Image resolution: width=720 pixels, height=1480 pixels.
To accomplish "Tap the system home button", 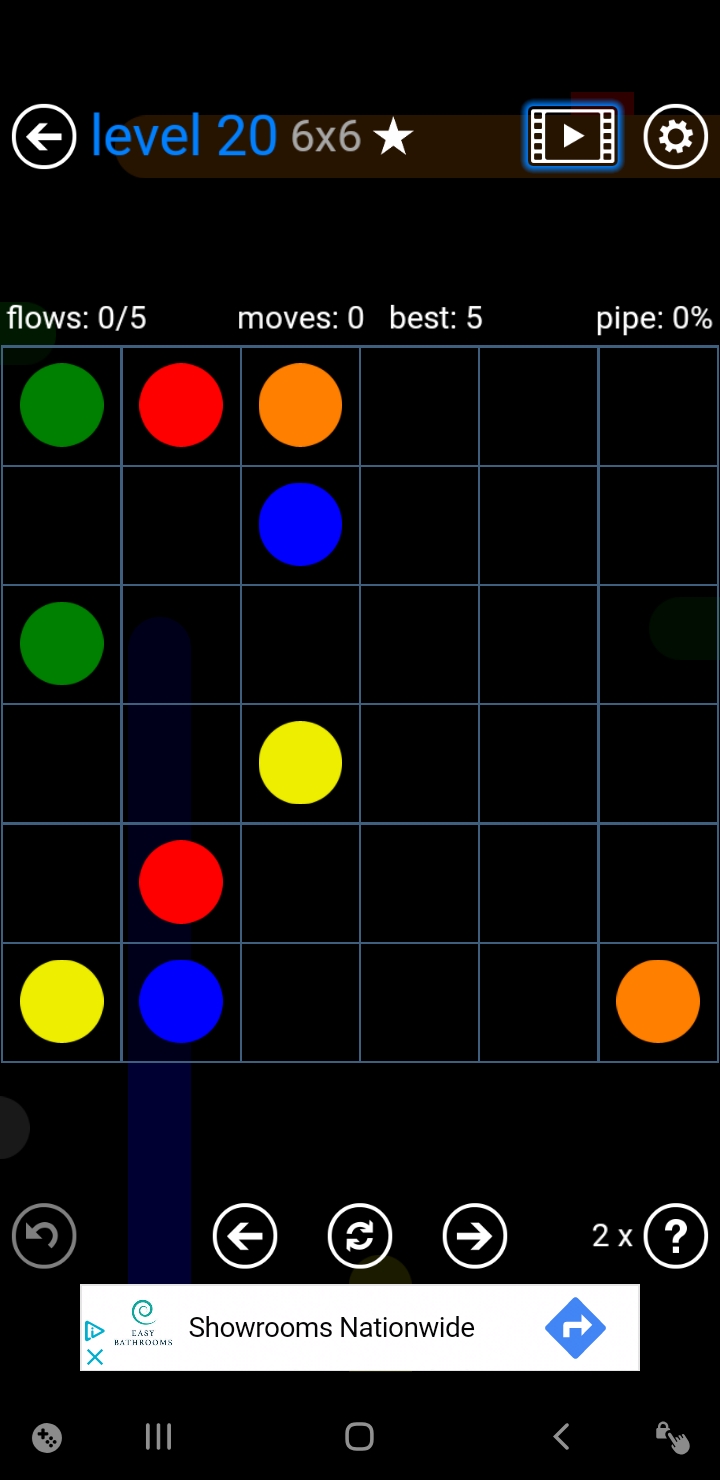I will tap(359, 1437).
